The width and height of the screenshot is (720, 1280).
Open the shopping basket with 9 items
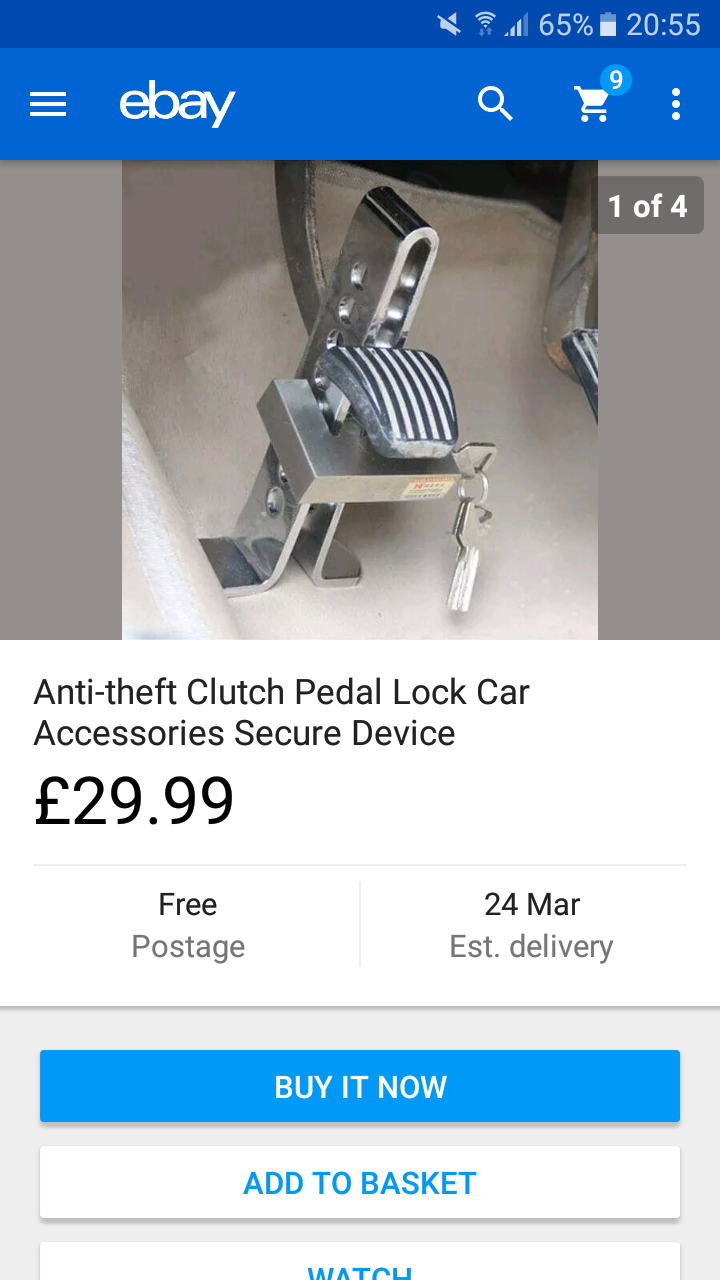point(597,100)
